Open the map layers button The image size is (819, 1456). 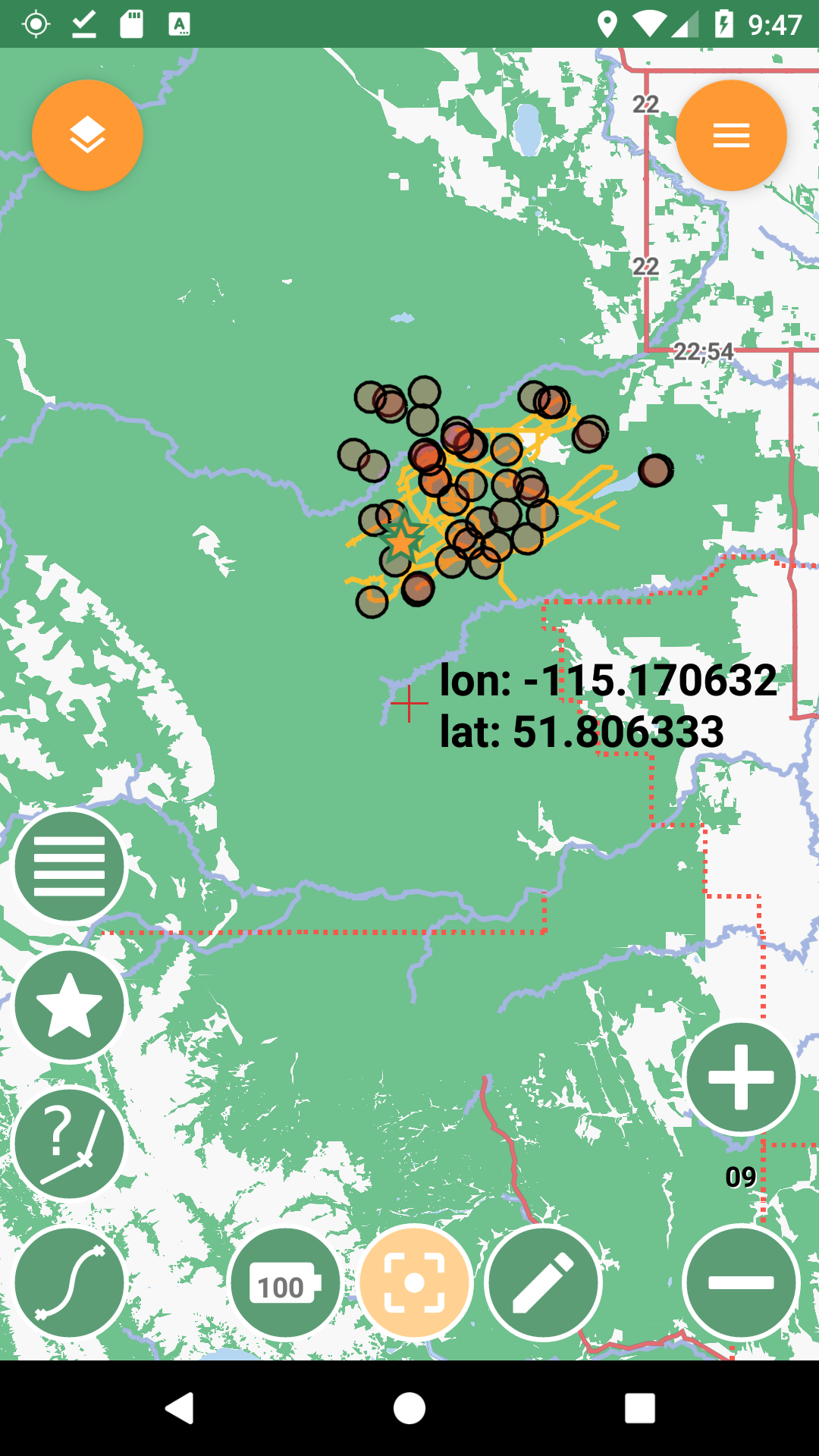(x=87, y=135)
